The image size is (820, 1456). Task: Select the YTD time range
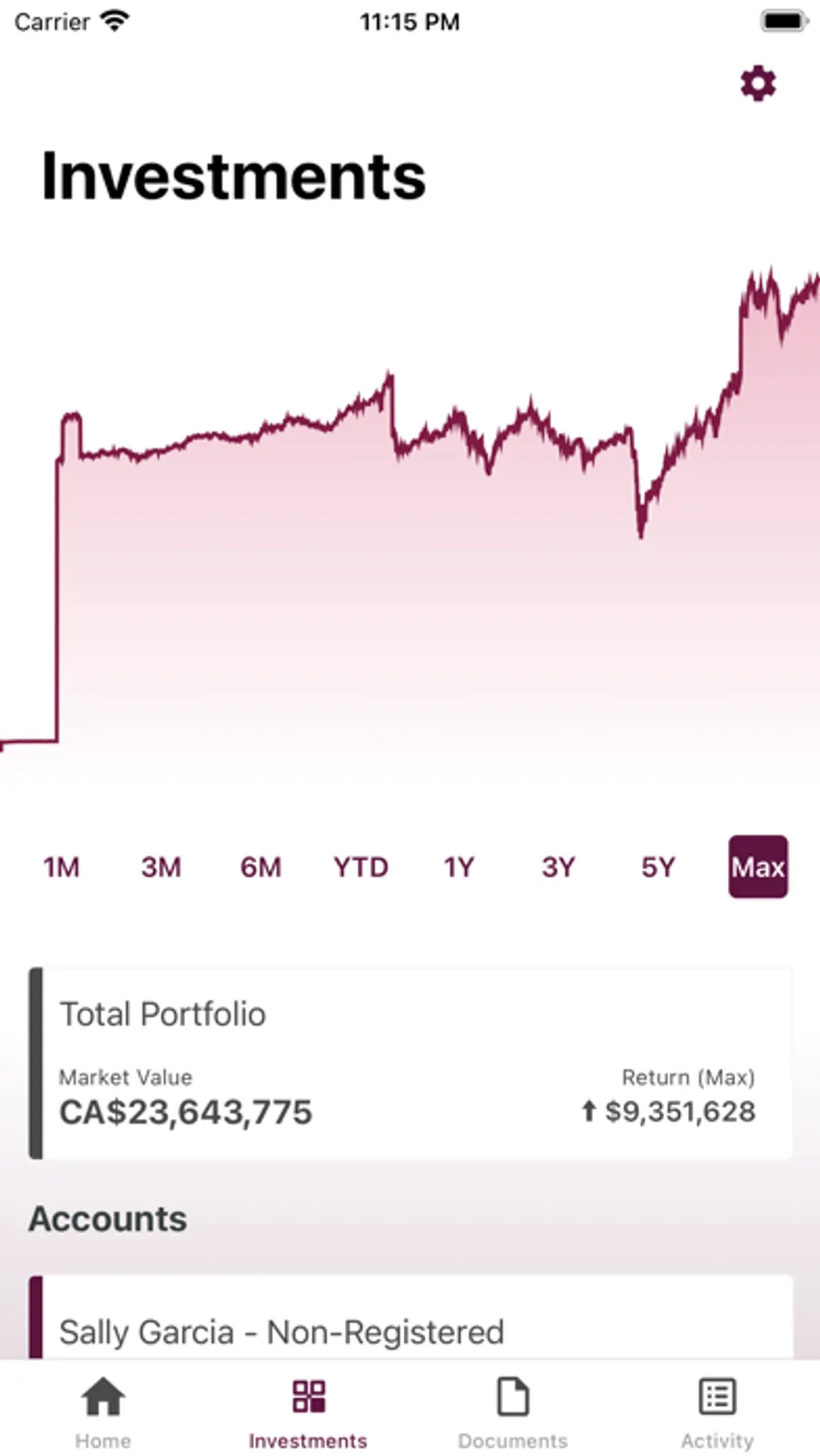pyautogui.click(x=361, y=866)
